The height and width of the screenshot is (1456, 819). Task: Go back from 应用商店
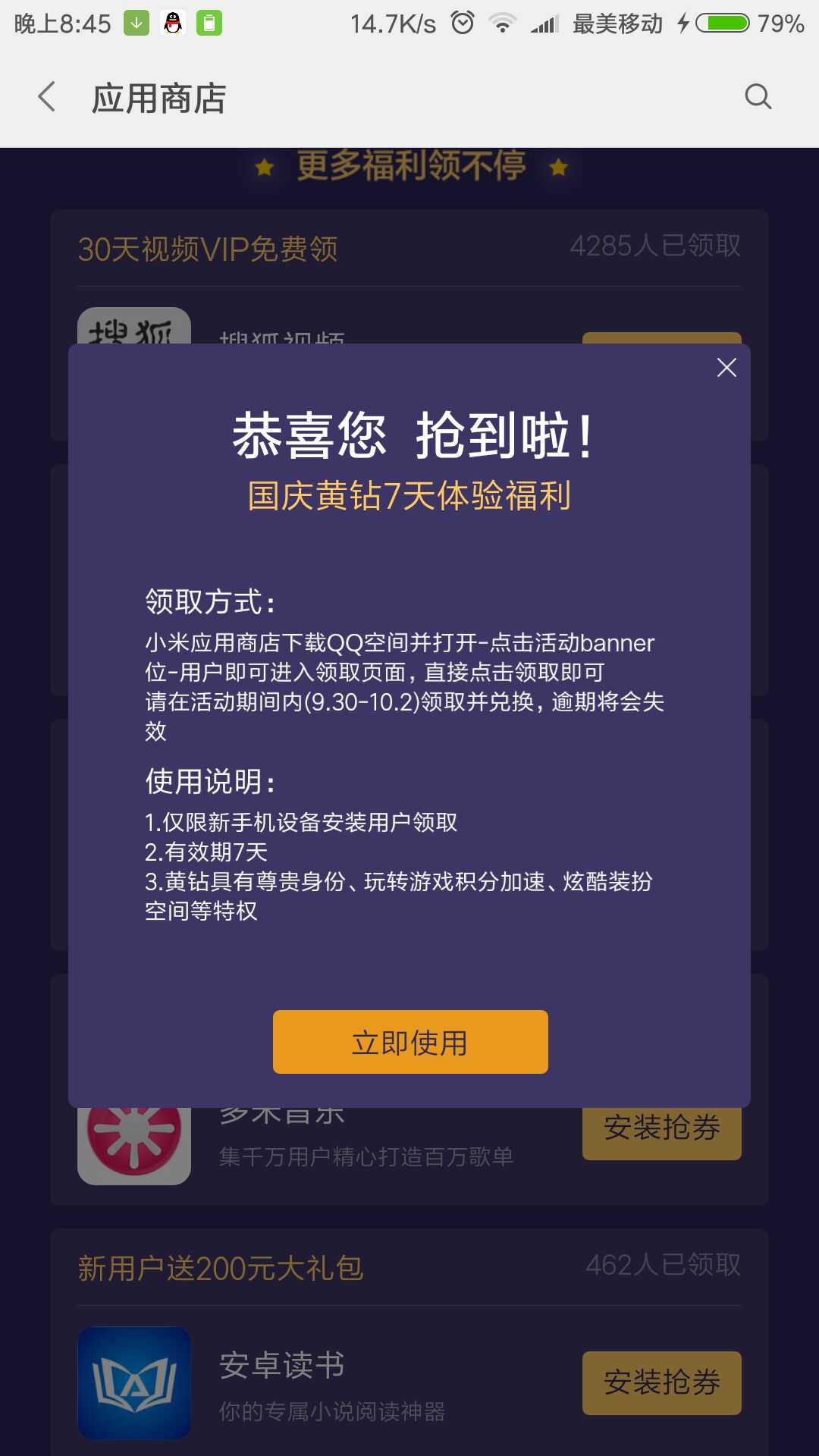[x=47, y=97]
